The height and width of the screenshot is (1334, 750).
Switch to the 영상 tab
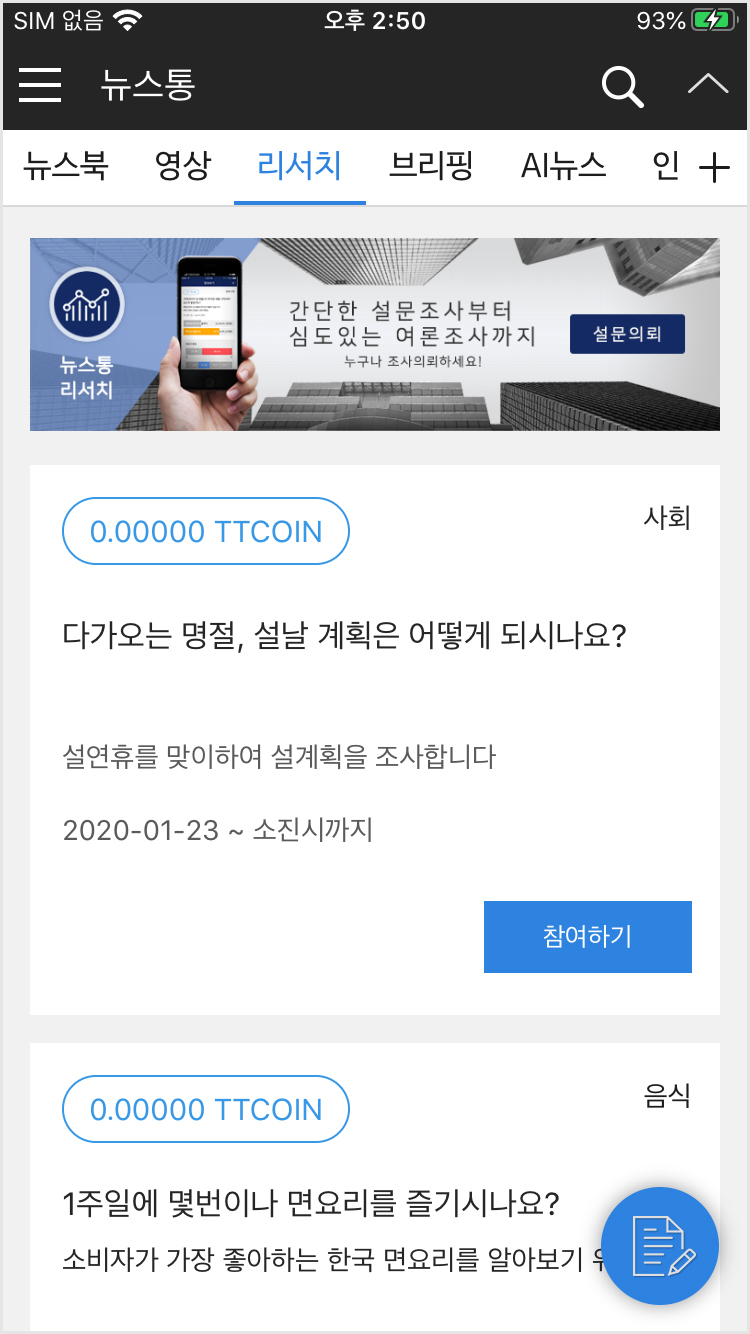(183, 165)
